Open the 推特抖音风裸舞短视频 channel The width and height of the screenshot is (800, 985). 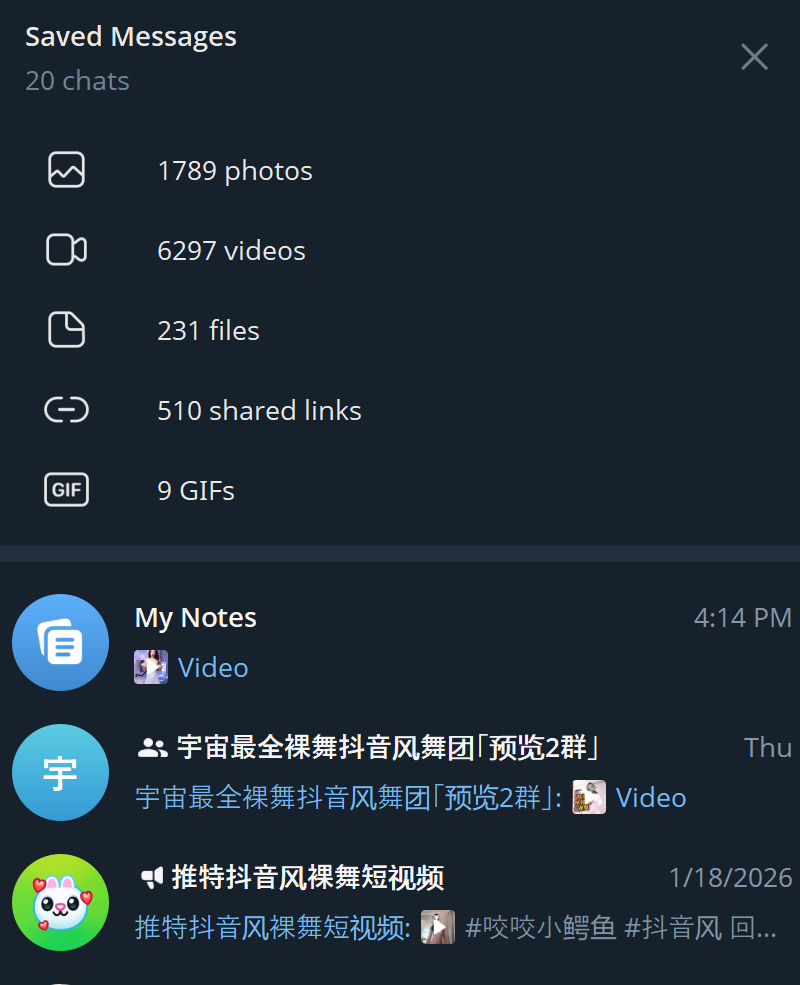(400, 903)
